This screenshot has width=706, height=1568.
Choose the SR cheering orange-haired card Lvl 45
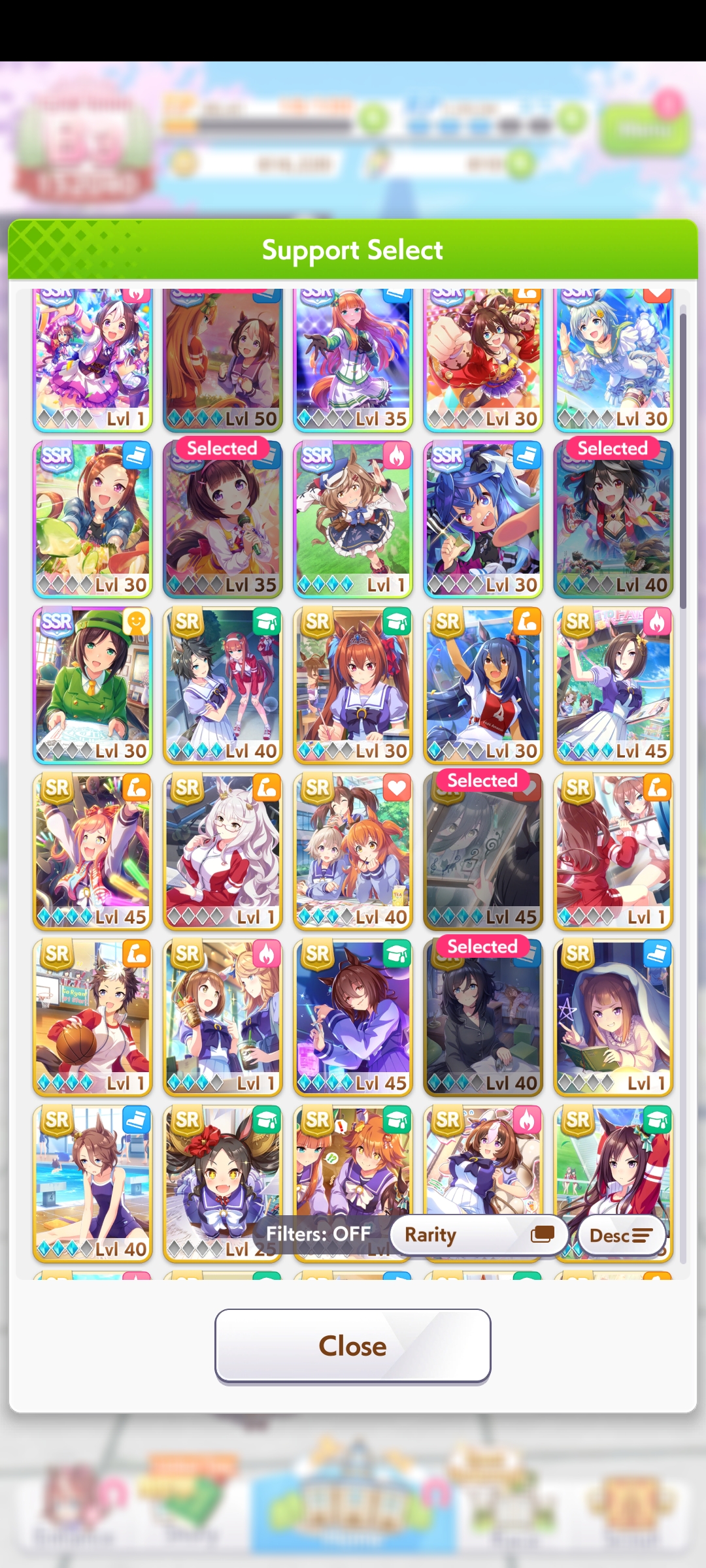[x=92, y=851]
